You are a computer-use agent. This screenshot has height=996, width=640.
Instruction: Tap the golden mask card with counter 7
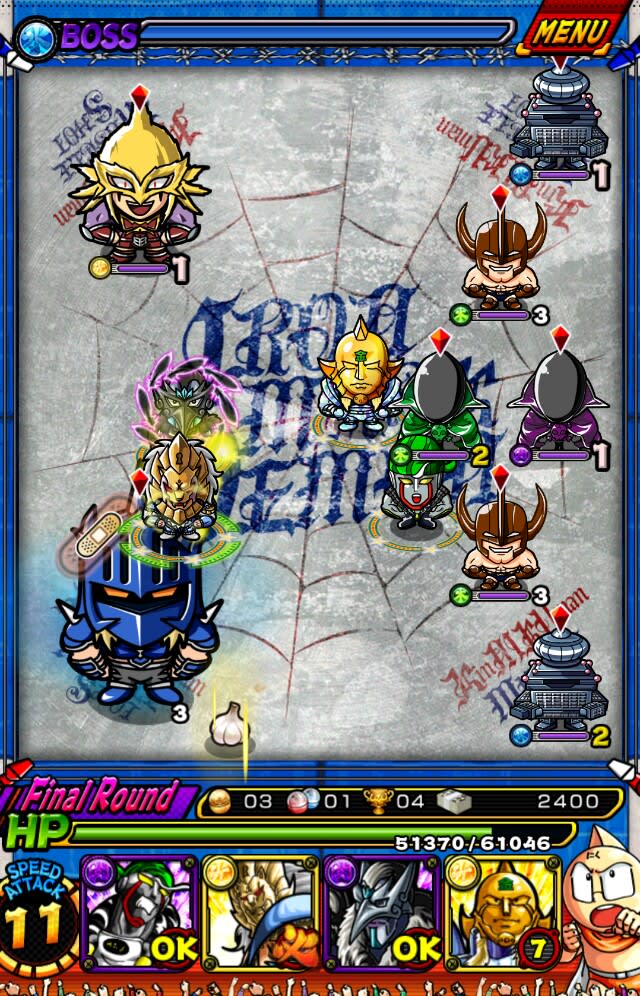point(502,913)
